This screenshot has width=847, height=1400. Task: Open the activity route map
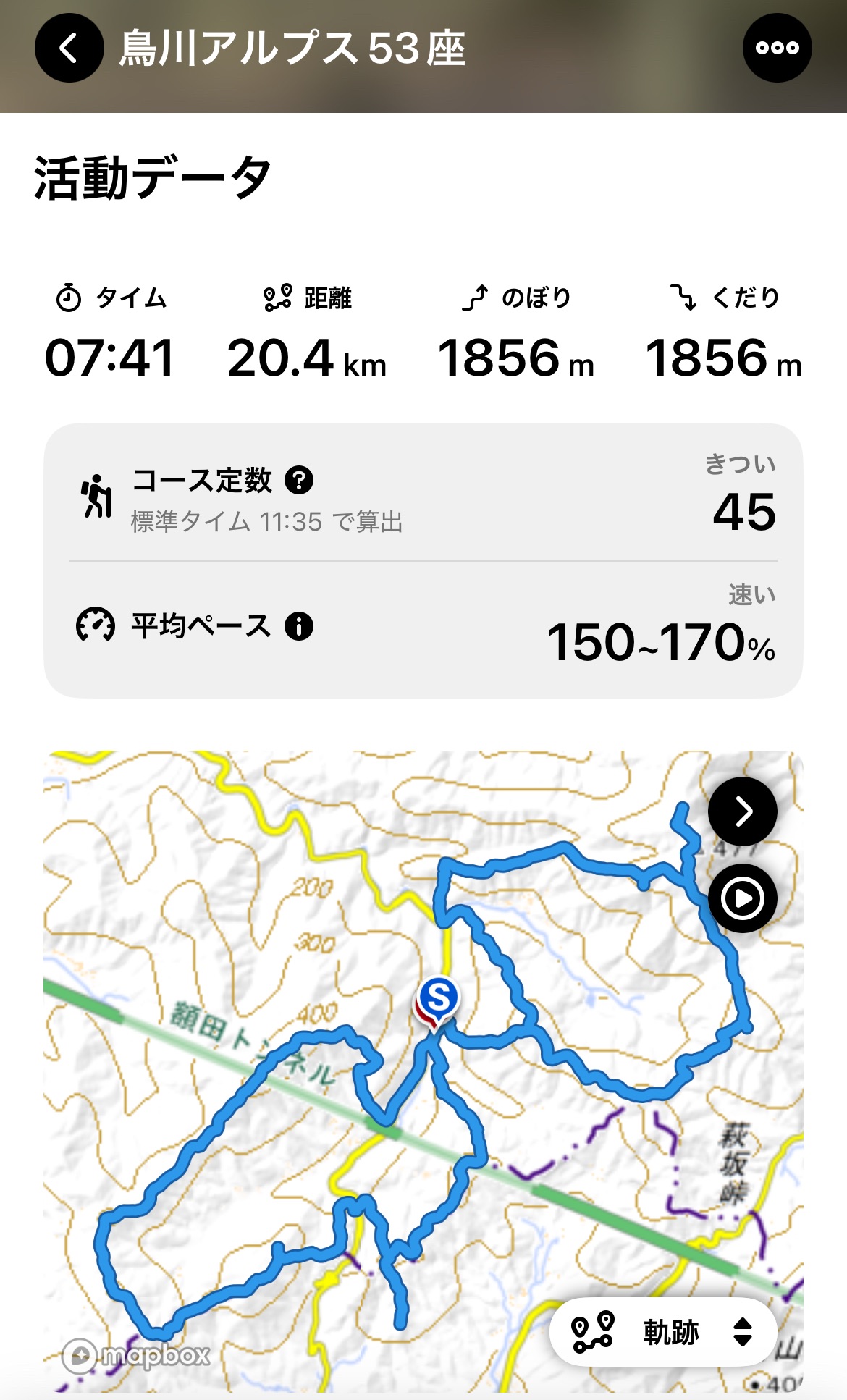[362, 1086]
